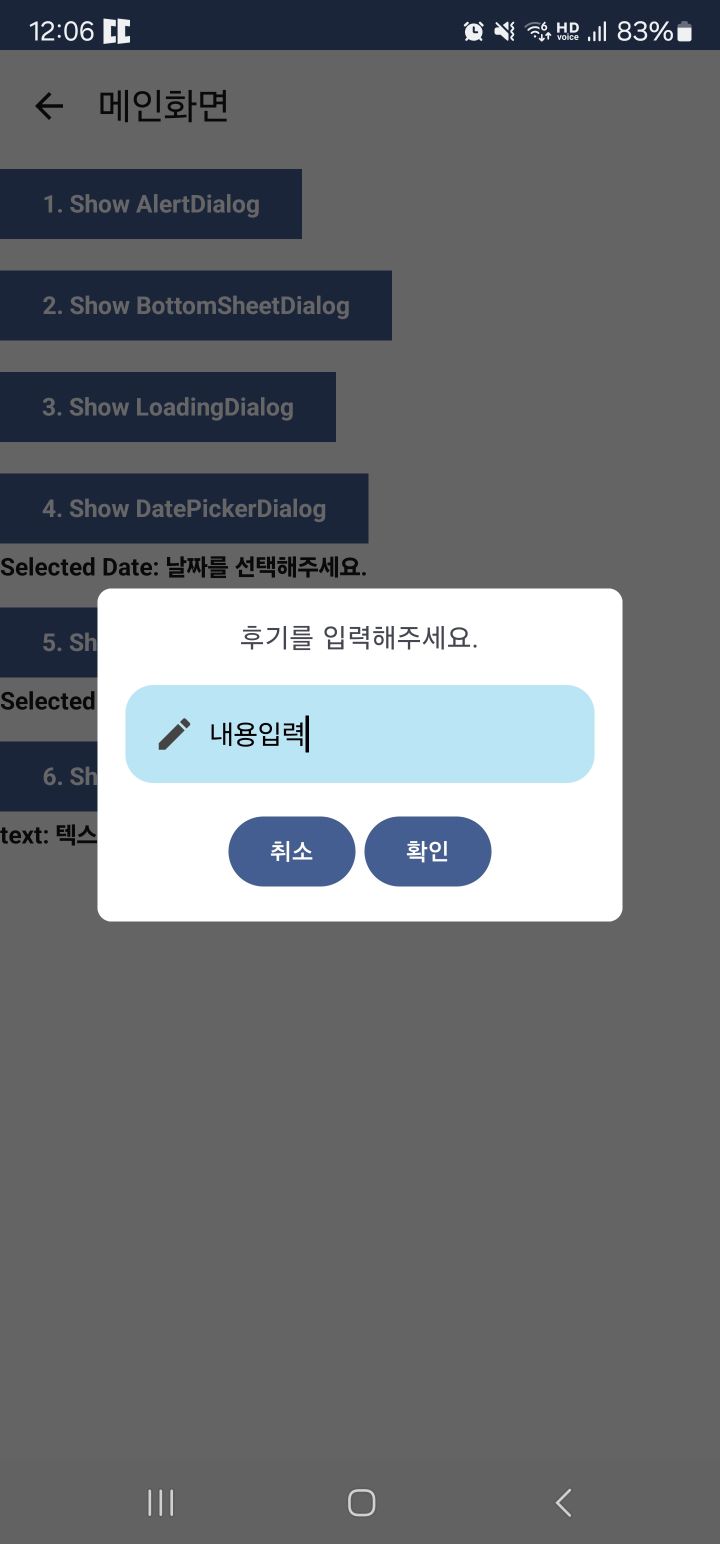Select the Wi-Fi 6 status icon
Viewport: 720px width, 1544px height.
click(x=537, y=31)
